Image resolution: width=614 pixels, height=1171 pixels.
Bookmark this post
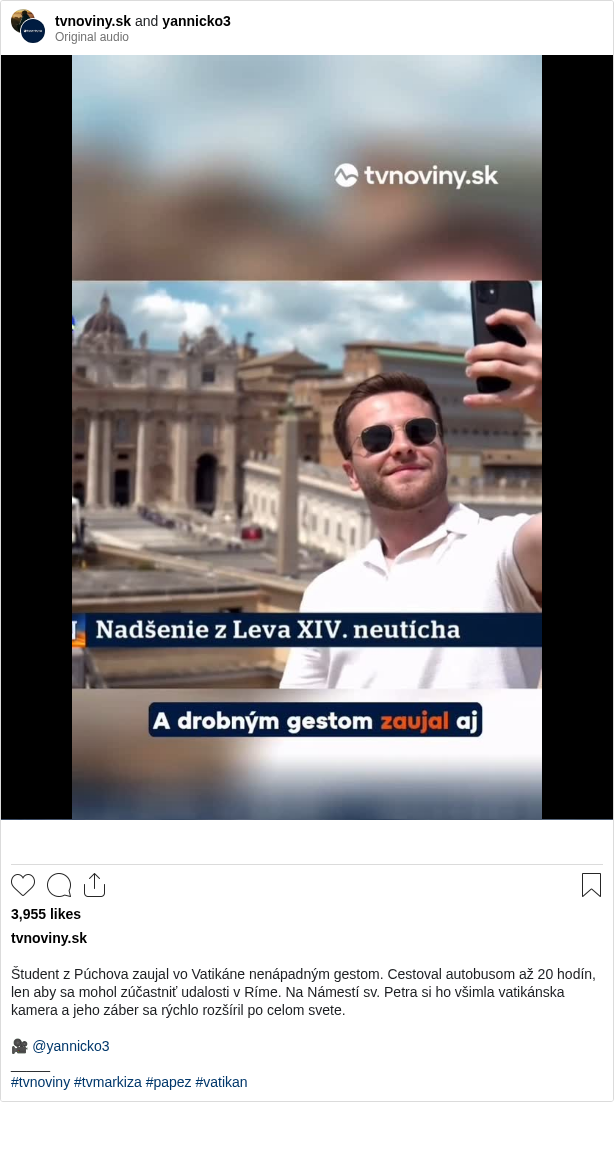tap(591, 885)
